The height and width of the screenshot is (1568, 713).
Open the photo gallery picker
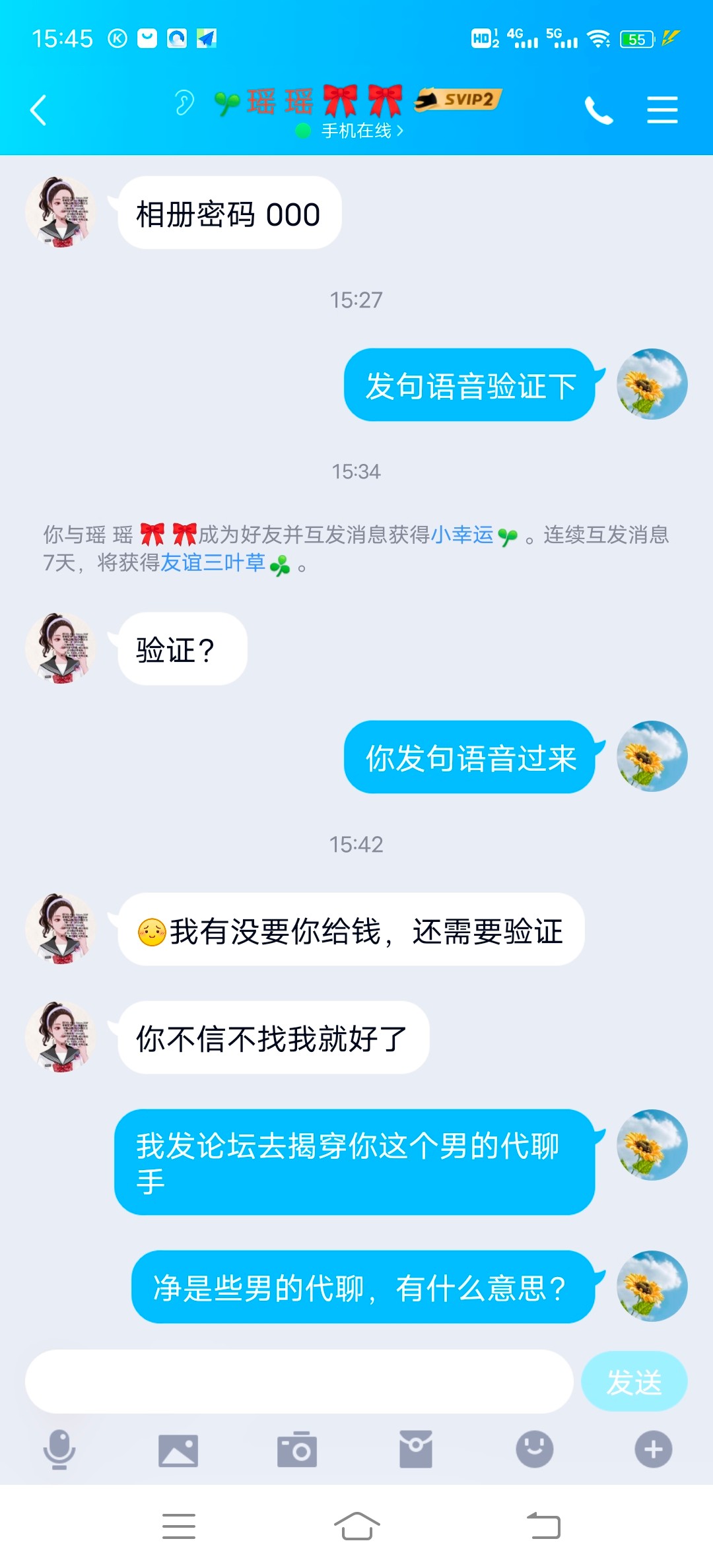178,1450
